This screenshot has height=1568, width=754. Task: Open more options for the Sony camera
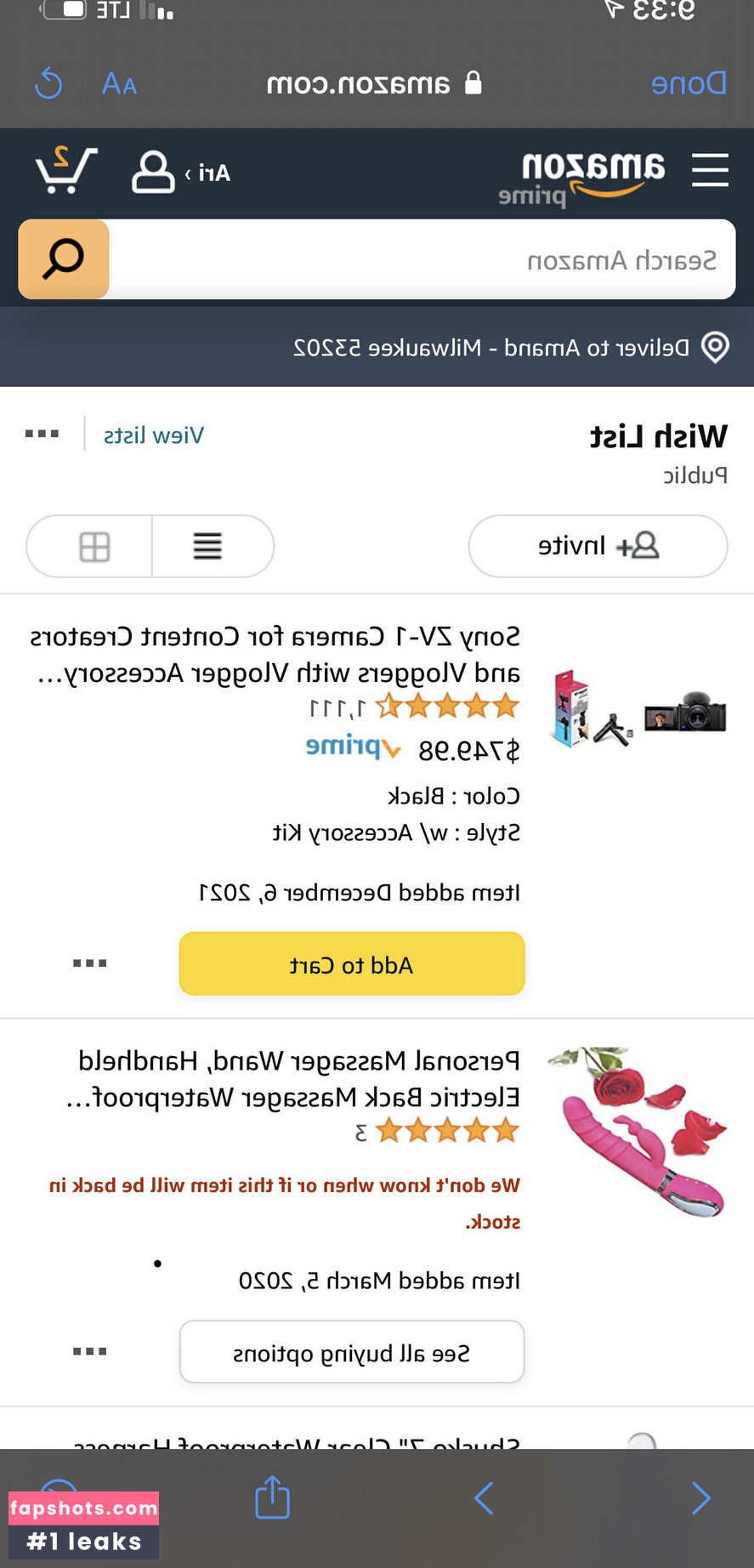(x=90, y=963)
